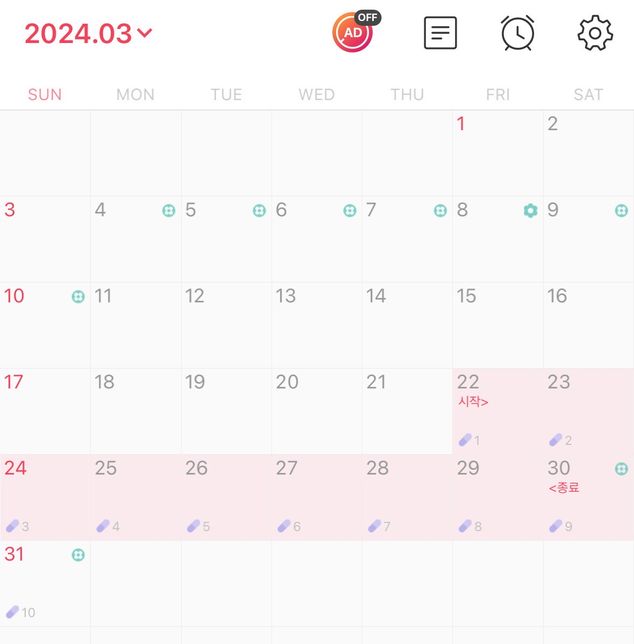The image size is (634, 644).
Task: Select March 15 on the calendar
Action: pyautogui.click(x=498, y=325)
